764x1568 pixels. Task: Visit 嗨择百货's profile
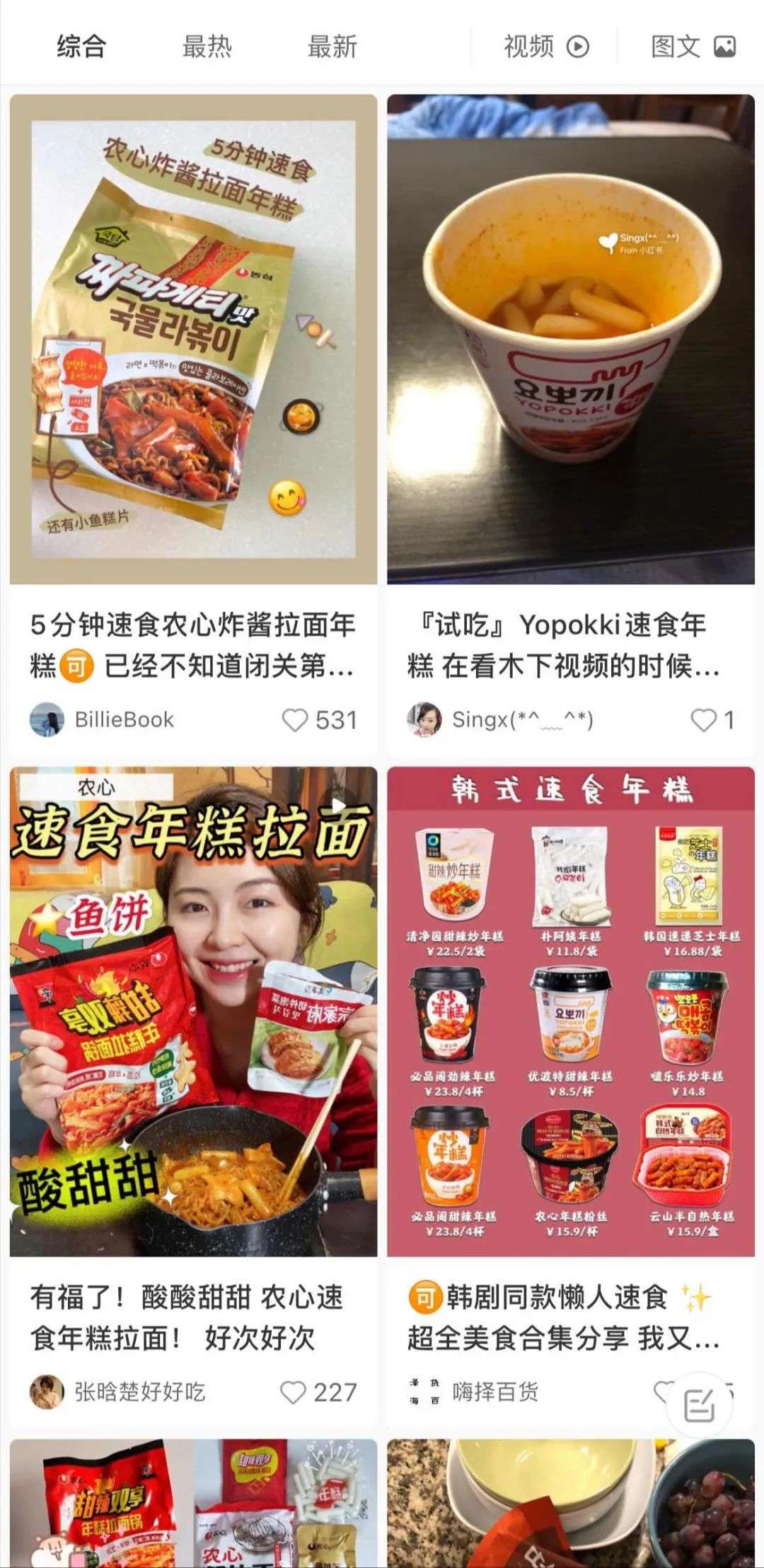424,1392
